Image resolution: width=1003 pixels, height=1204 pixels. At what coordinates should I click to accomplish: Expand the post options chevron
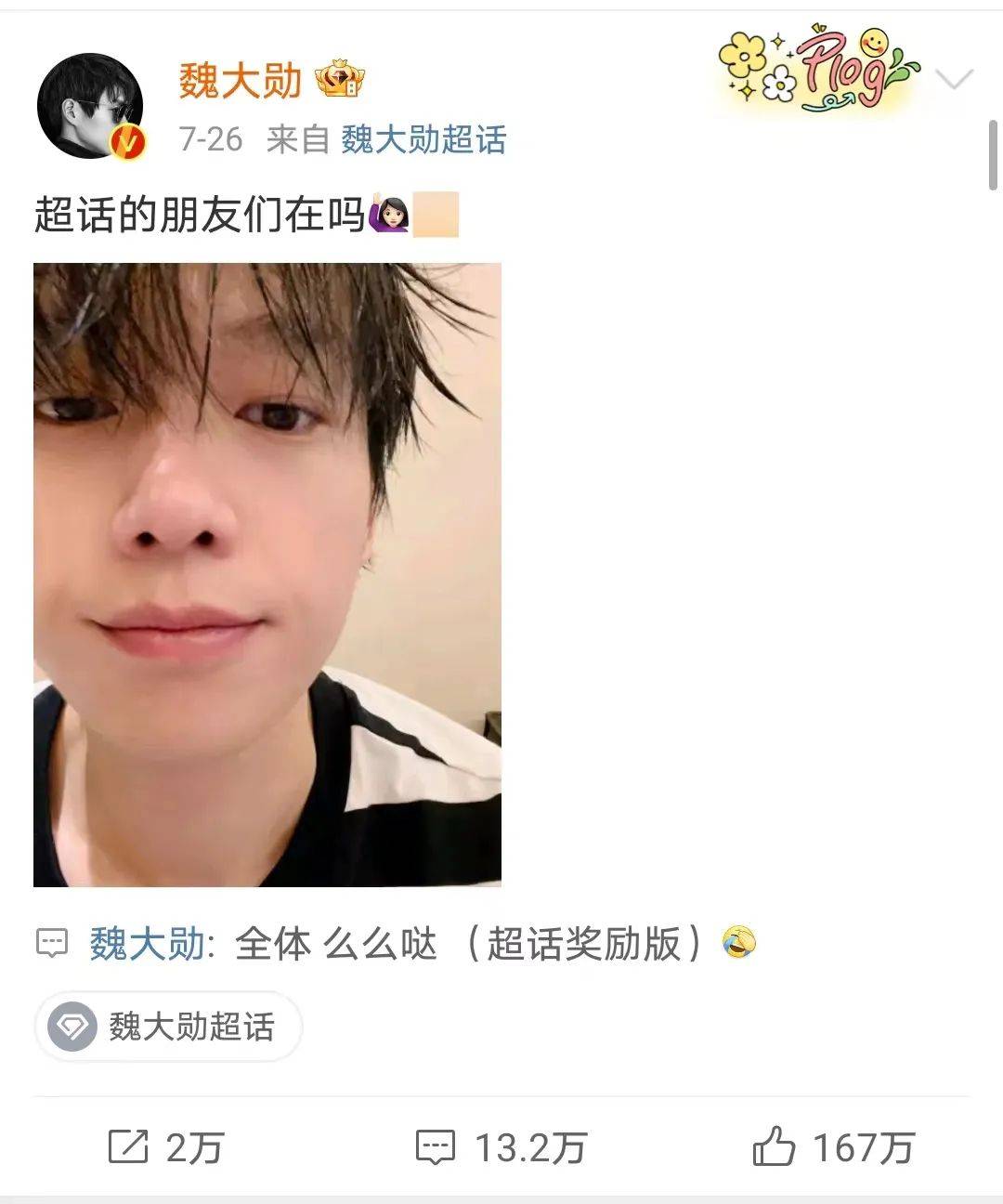(954, 80)
